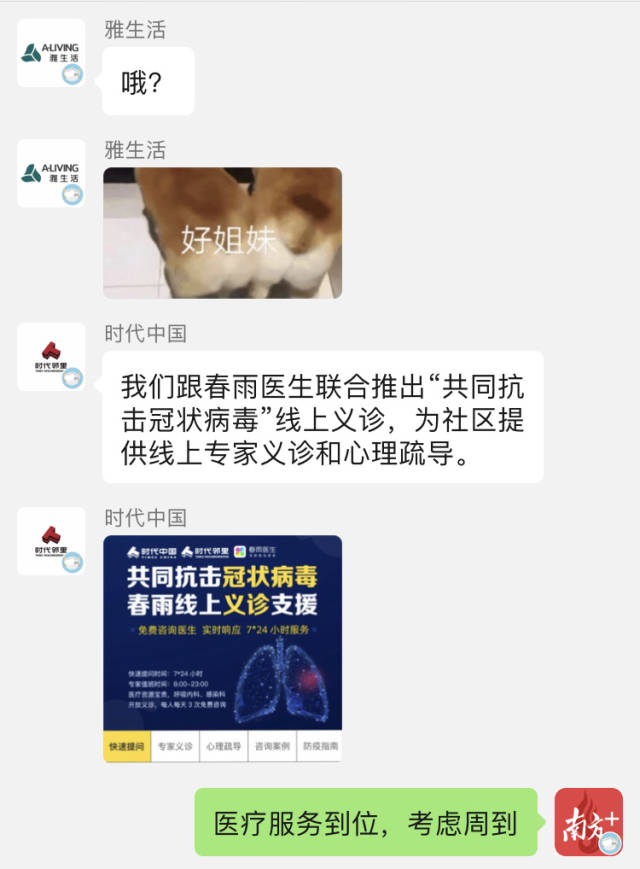The width and height of the screenshot is (640, 869).
Task: Open 雅生活 avatar beside the 哦? message
Action: click(x=51, y=52)
